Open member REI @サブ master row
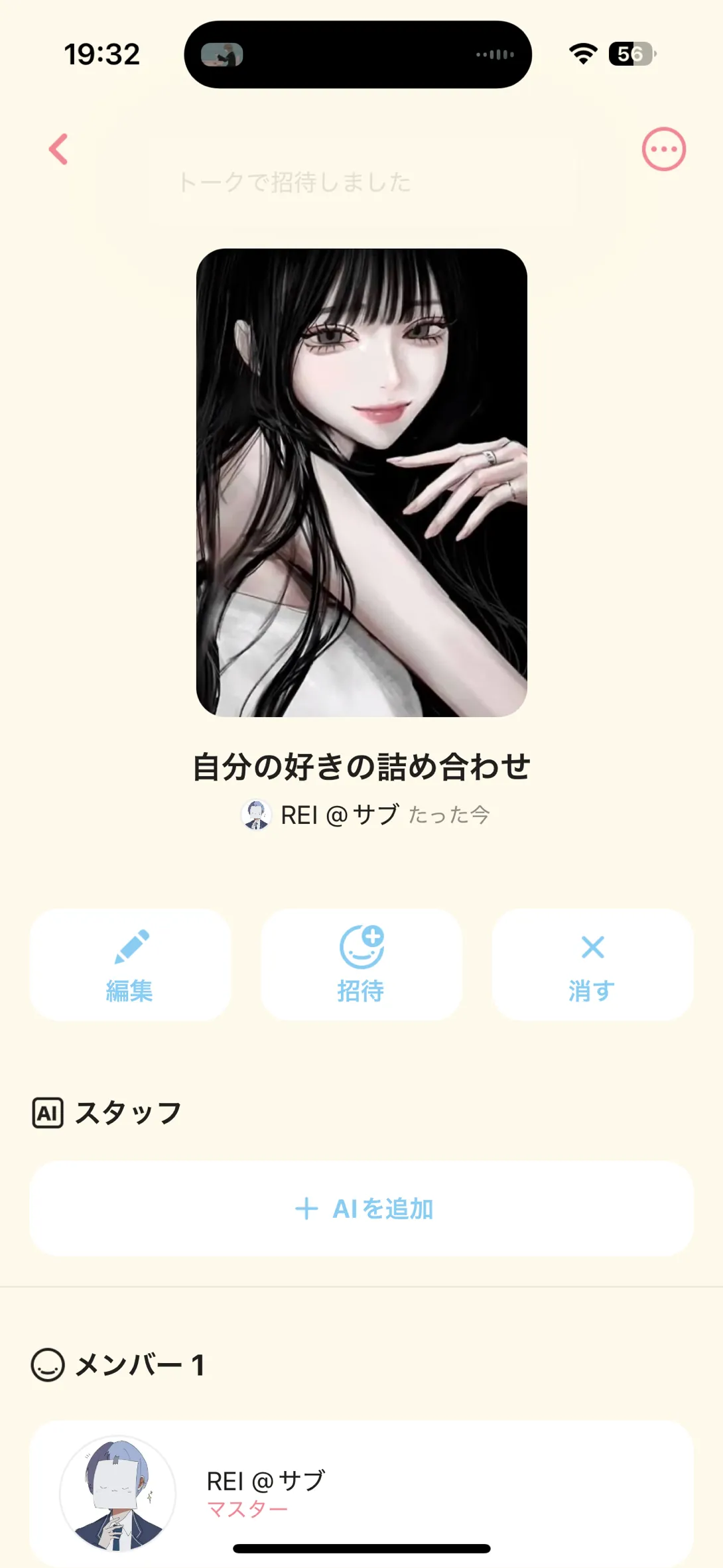This screenshot has width=723, height=1568. click(361, 1492)
